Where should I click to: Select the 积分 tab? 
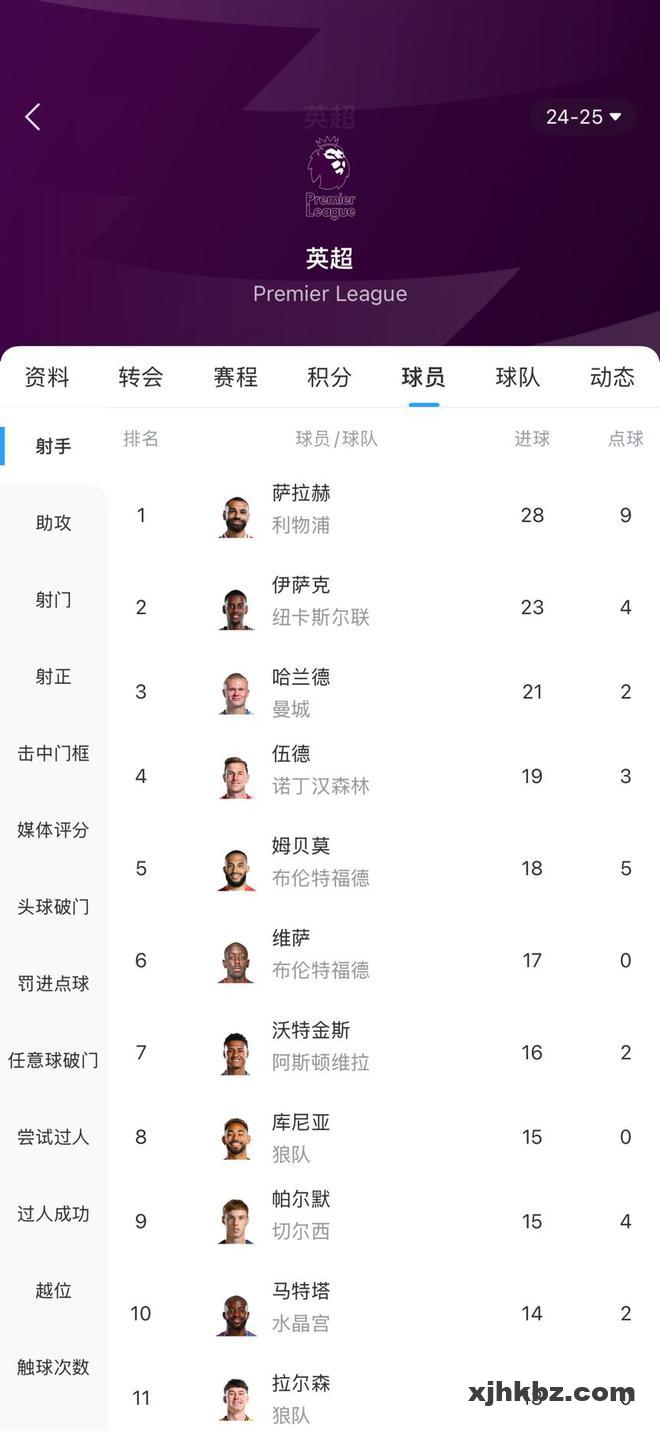329,377
